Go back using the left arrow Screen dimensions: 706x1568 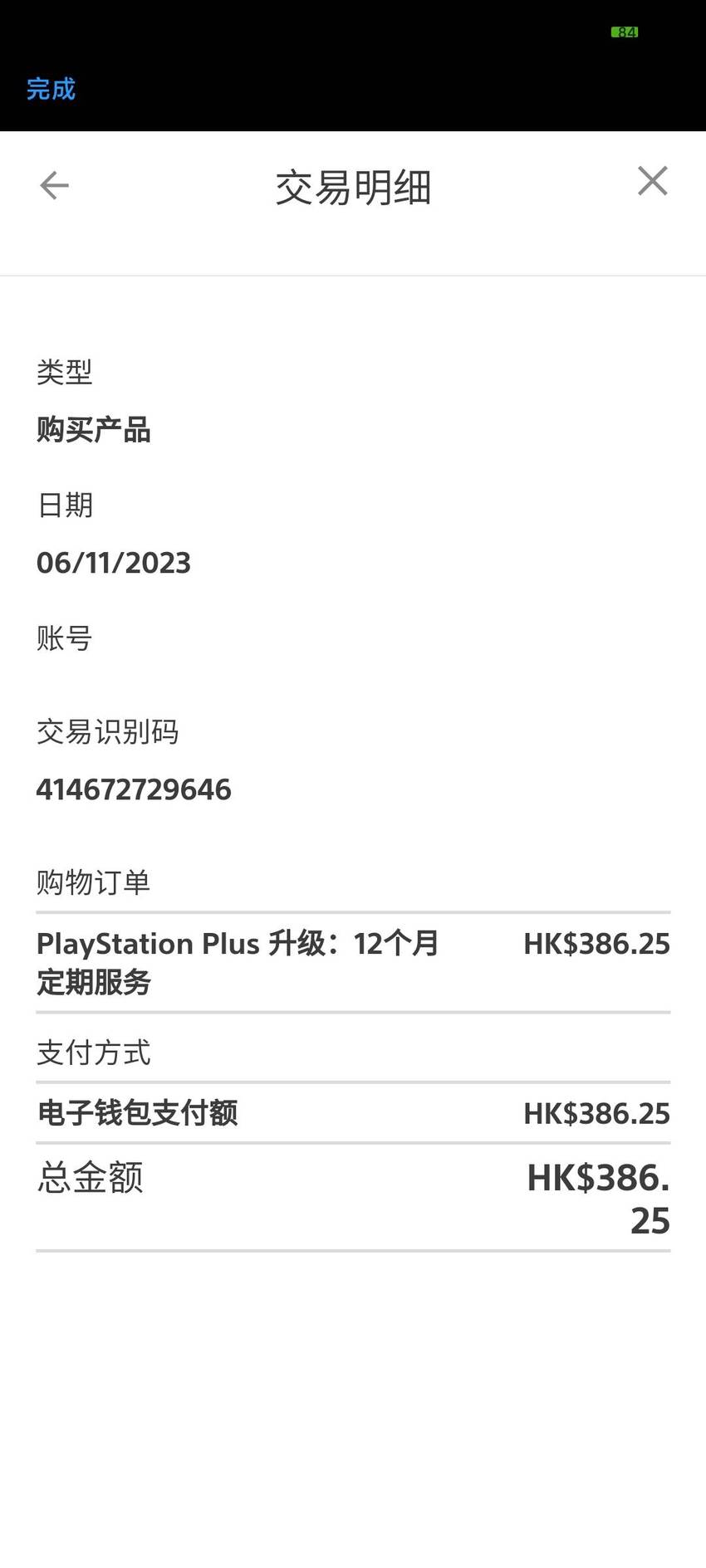click(x=55, y=185)
